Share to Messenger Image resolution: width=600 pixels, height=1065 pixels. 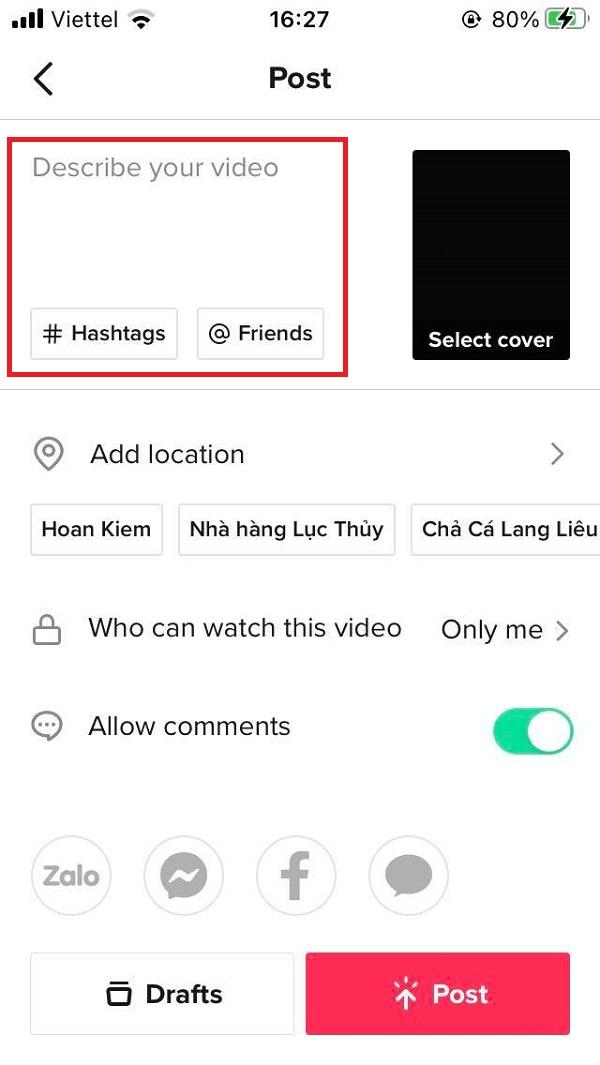(x=184, y=877)
